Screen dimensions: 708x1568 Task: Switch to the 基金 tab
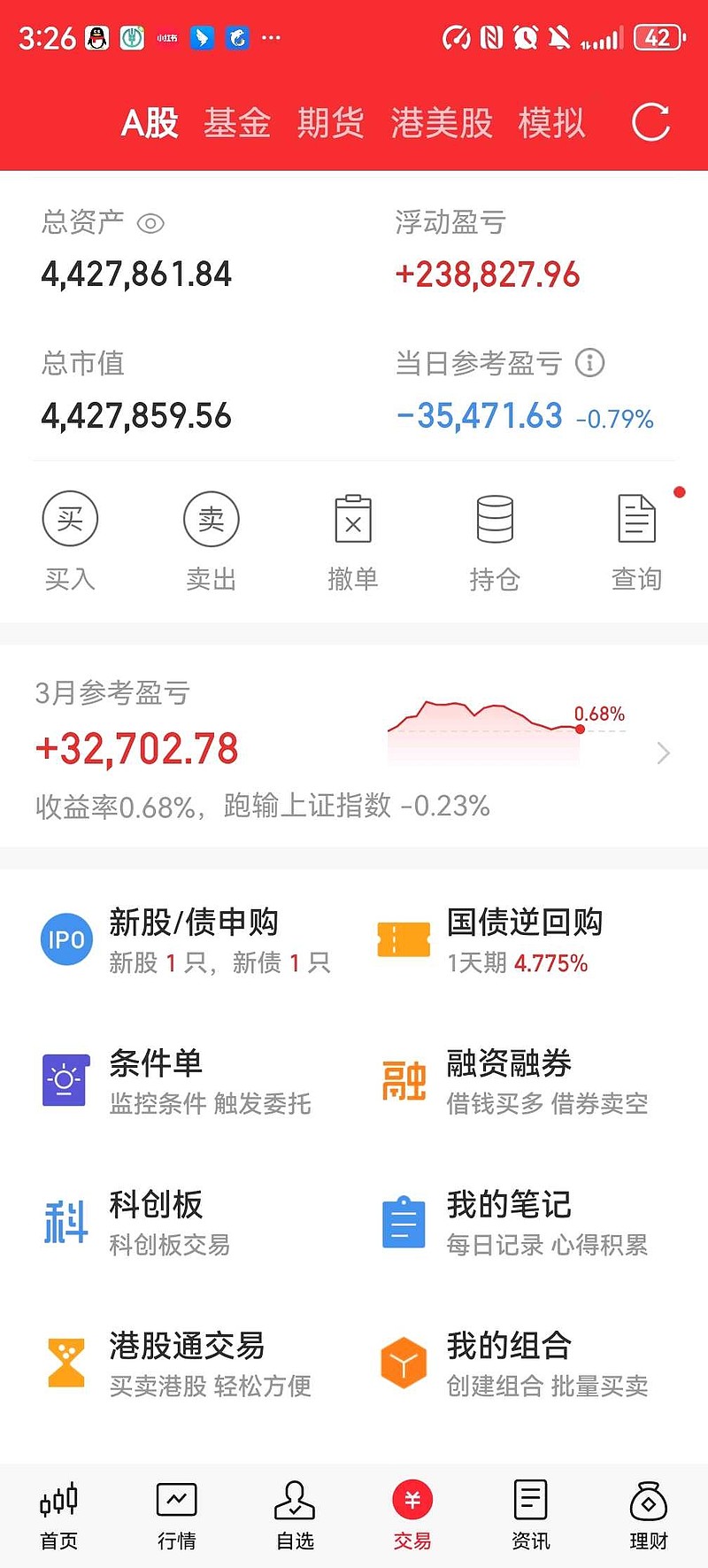tap(237, 122)
